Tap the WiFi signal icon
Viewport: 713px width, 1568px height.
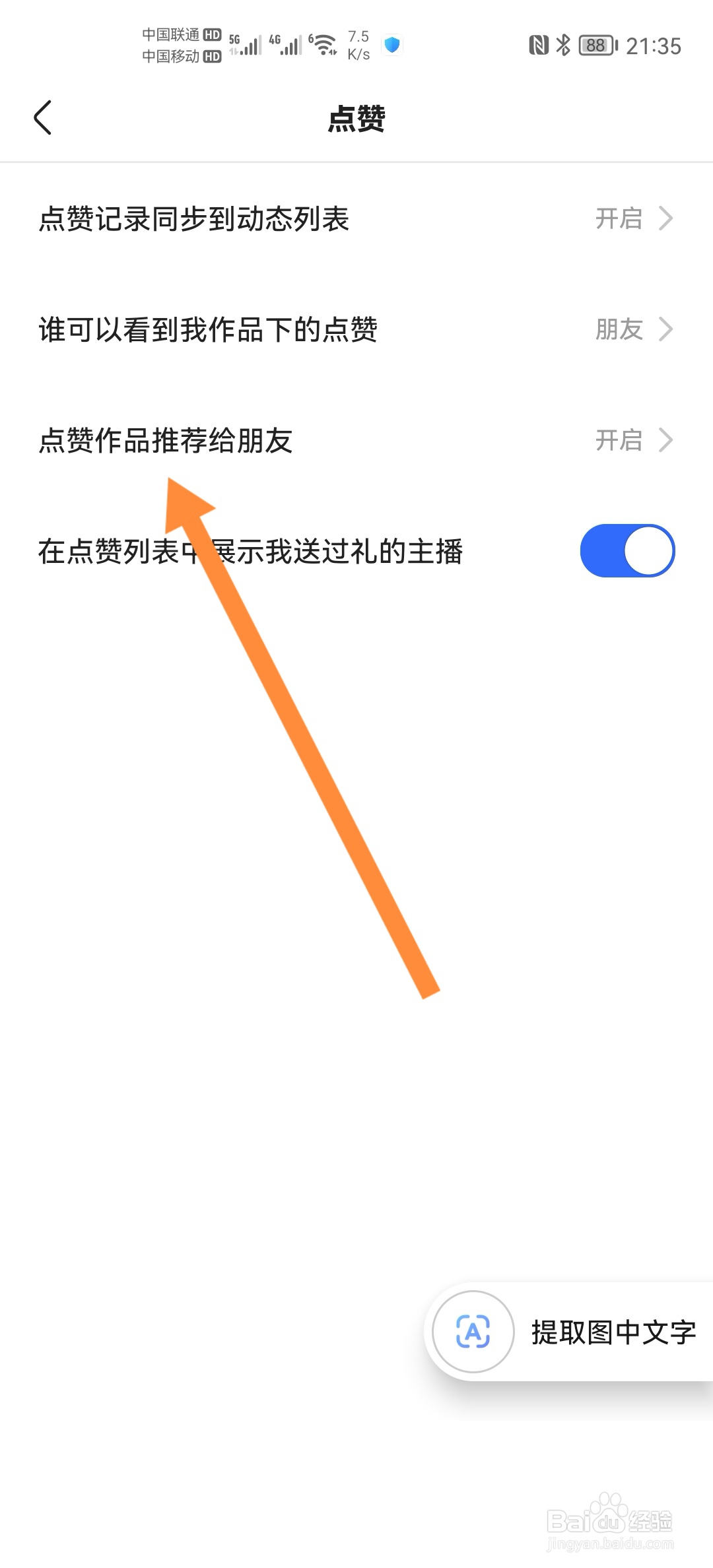pos(323,45)
